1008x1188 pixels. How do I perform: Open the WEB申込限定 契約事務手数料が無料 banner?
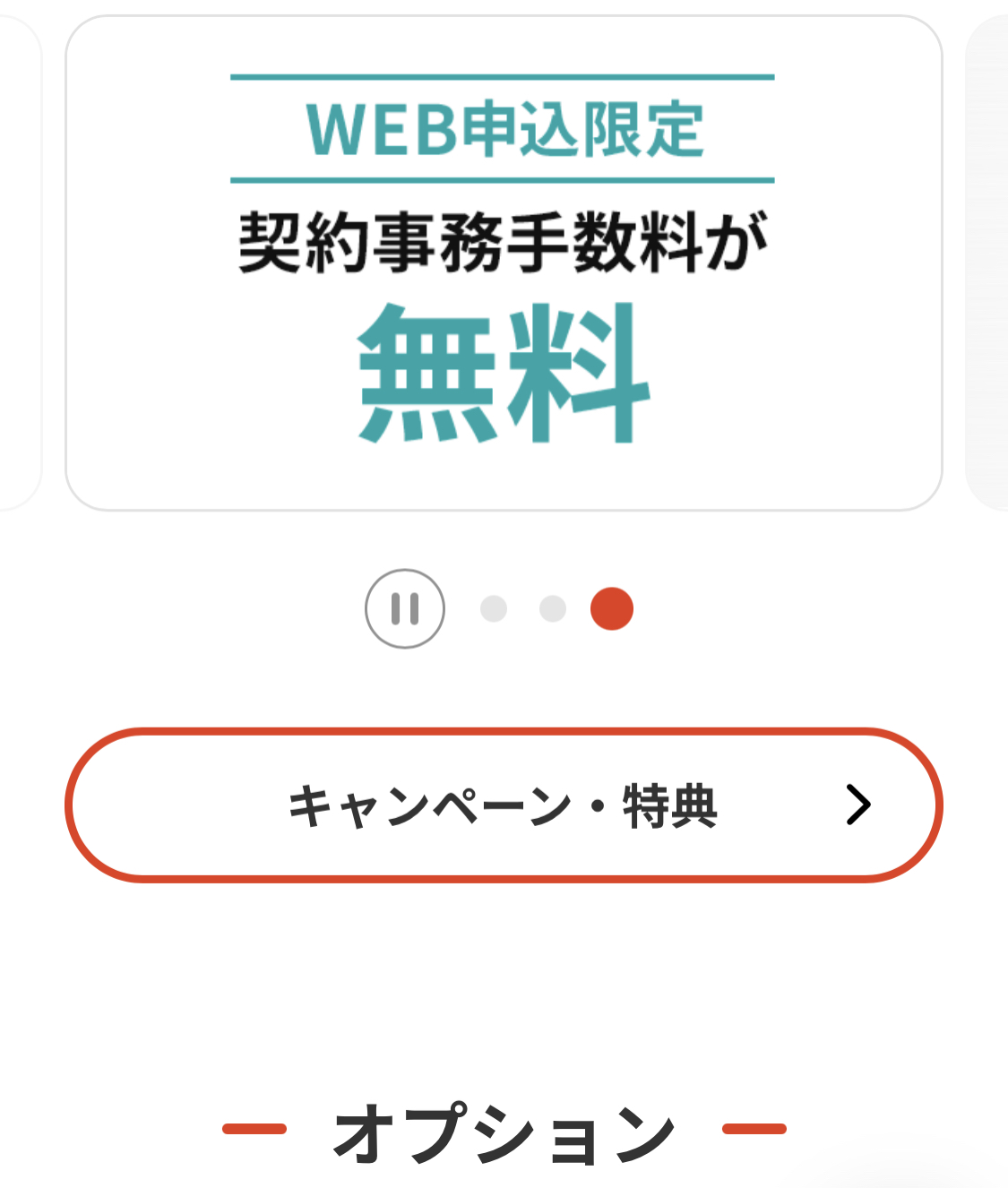(504, 263)
